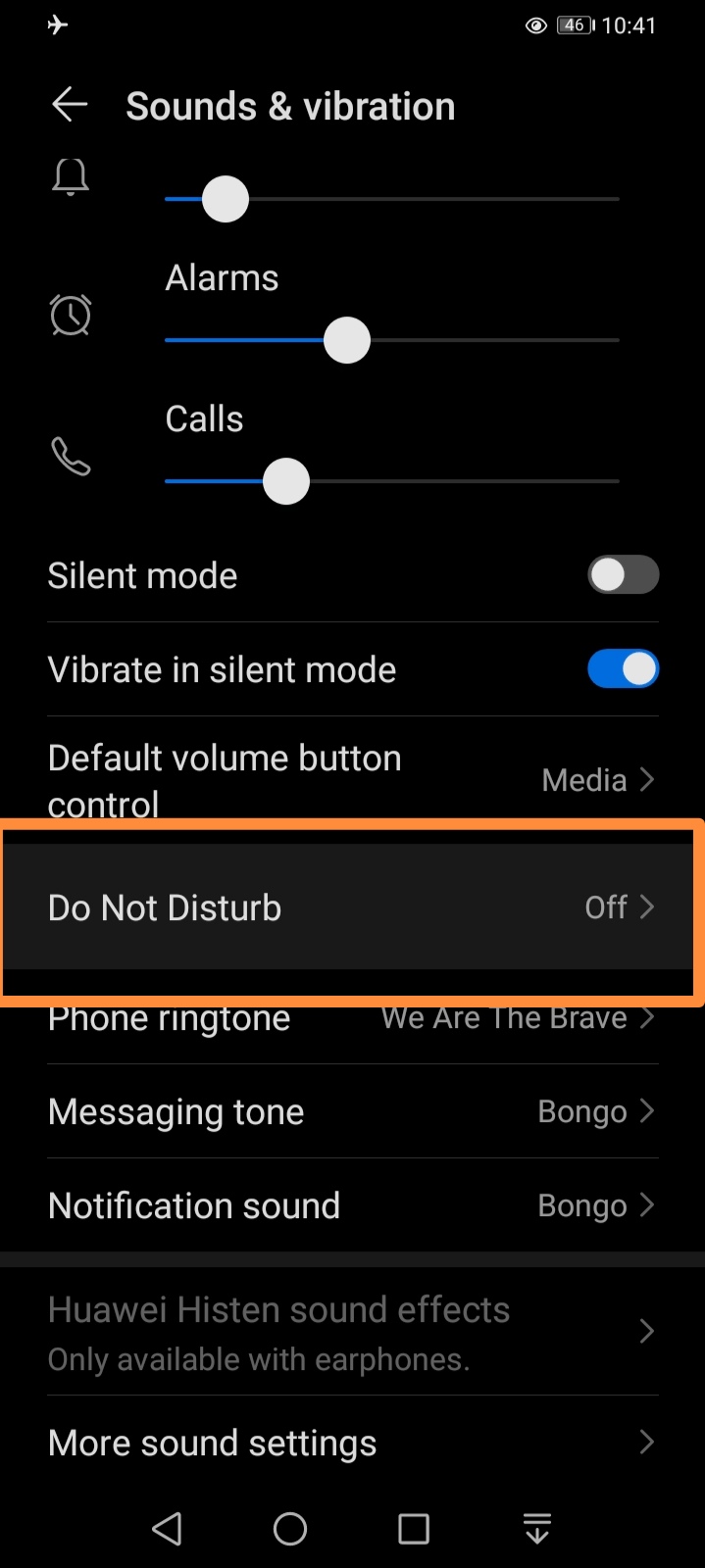The height and width of the screenshot is (1568, 705).
Task: Tap the ringtone volume slider
Action: [226, 199]
